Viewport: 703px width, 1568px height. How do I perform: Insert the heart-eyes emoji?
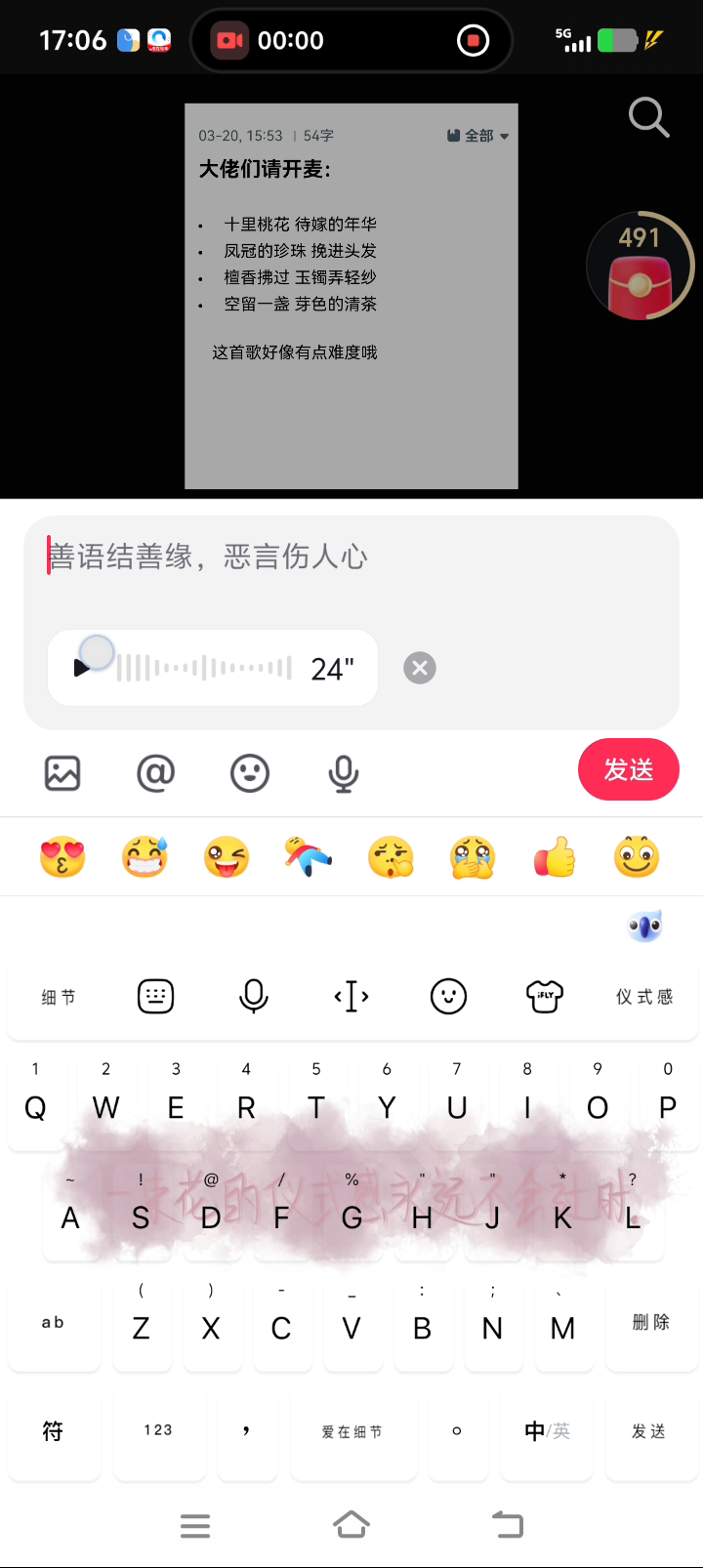click(x=62, y=857)
